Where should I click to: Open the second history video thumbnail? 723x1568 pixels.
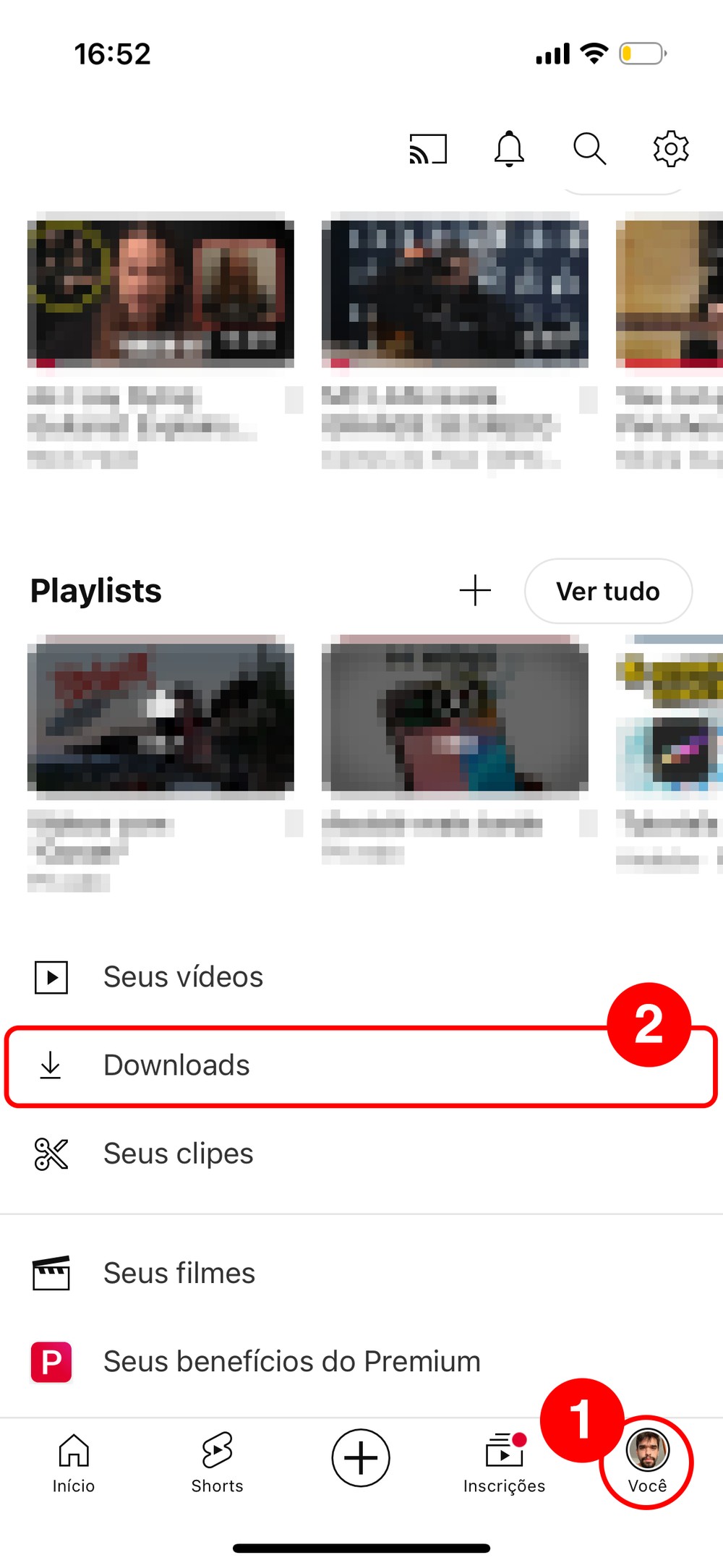(455, 291)
